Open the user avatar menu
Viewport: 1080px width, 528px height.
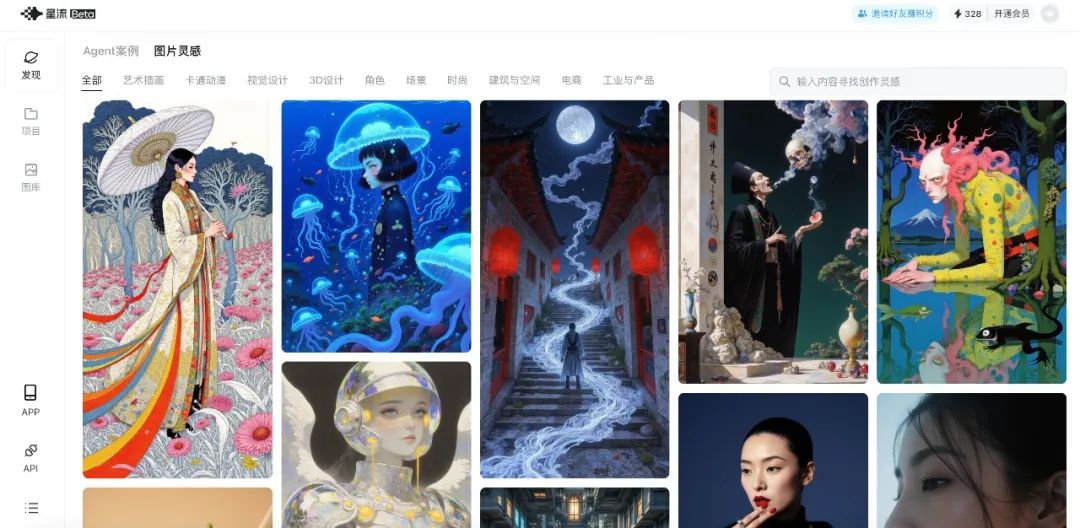tap(1049, 14)
